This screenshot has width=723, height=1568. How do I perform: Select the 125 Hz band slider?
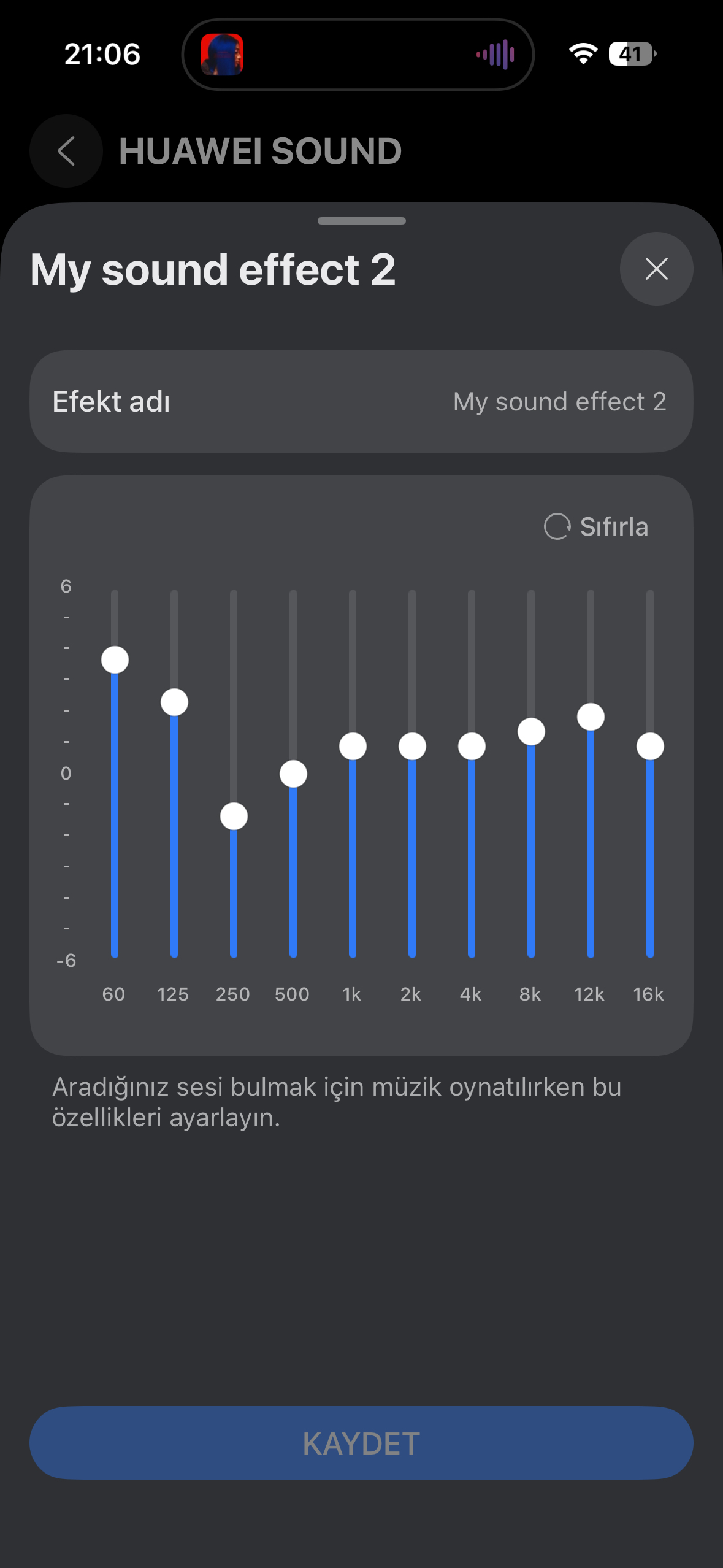(174, 702)
